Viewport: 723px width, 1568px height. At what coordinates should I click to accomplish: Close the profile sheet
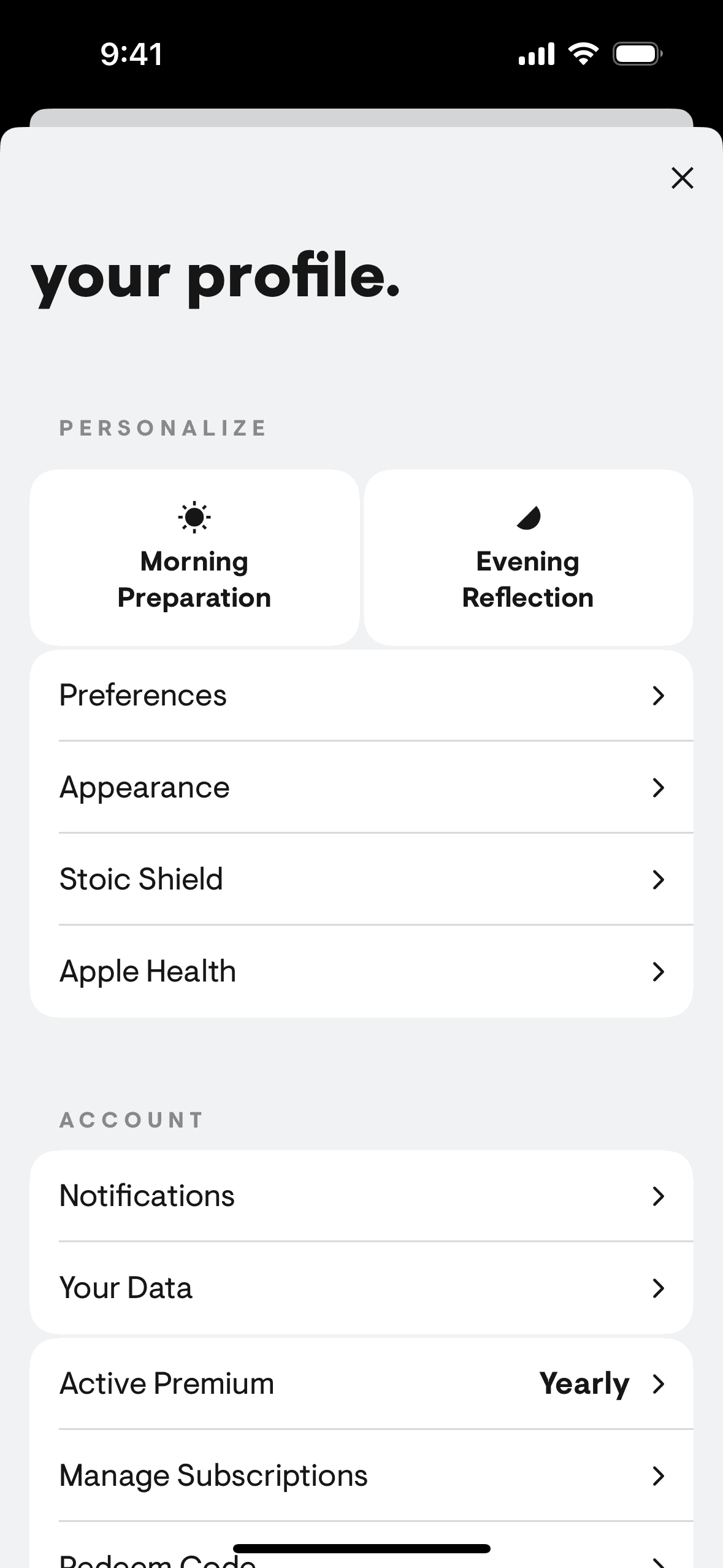tap(682, 178)
